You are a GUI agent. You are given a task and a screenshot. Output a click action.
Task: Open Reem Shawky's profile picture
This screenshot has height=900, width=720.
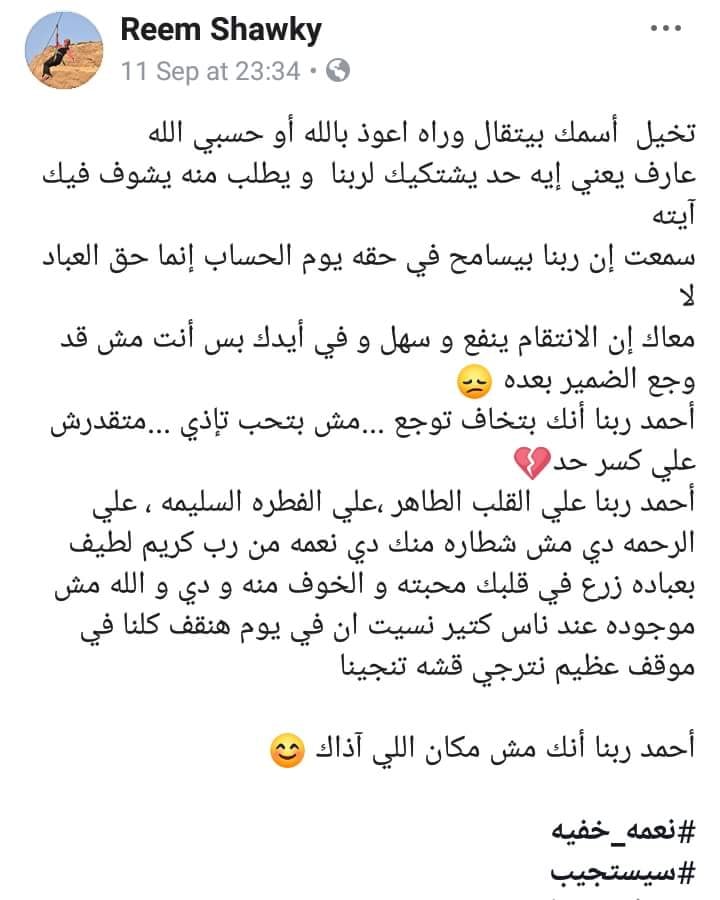64,50
